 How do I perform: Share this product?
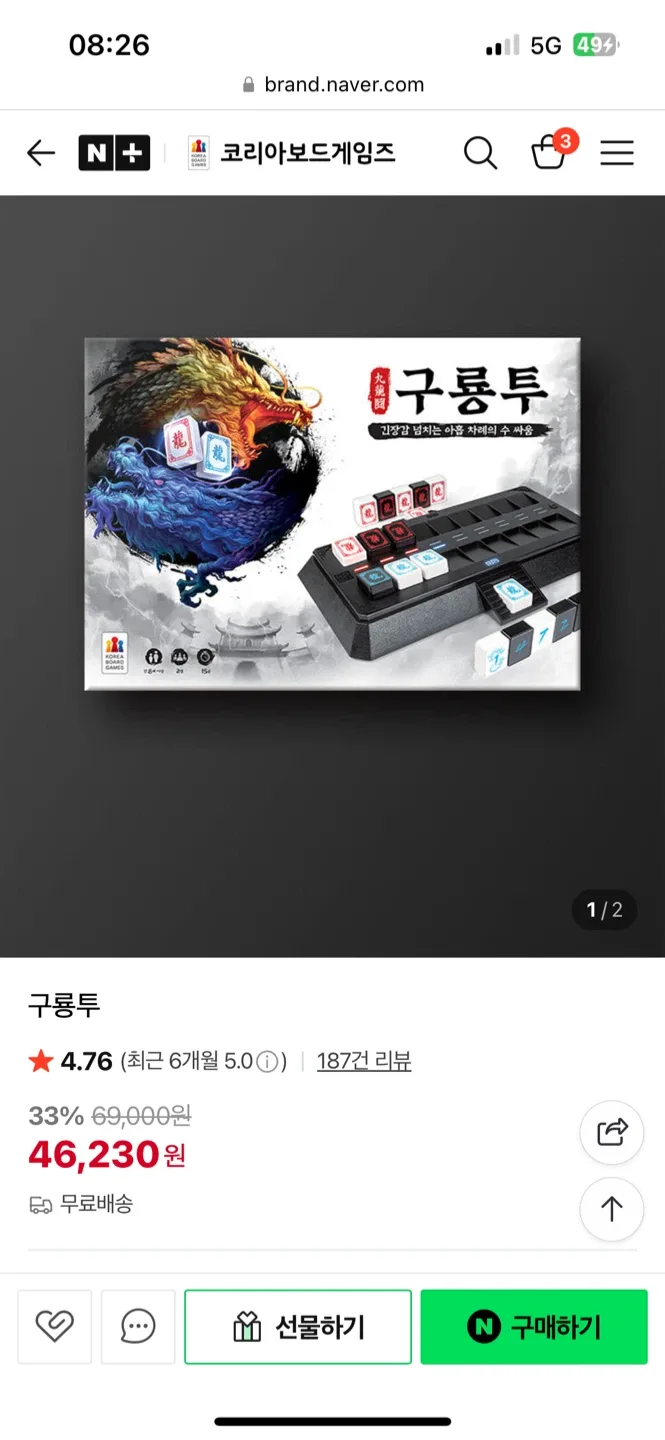(x=611, y=1132)
